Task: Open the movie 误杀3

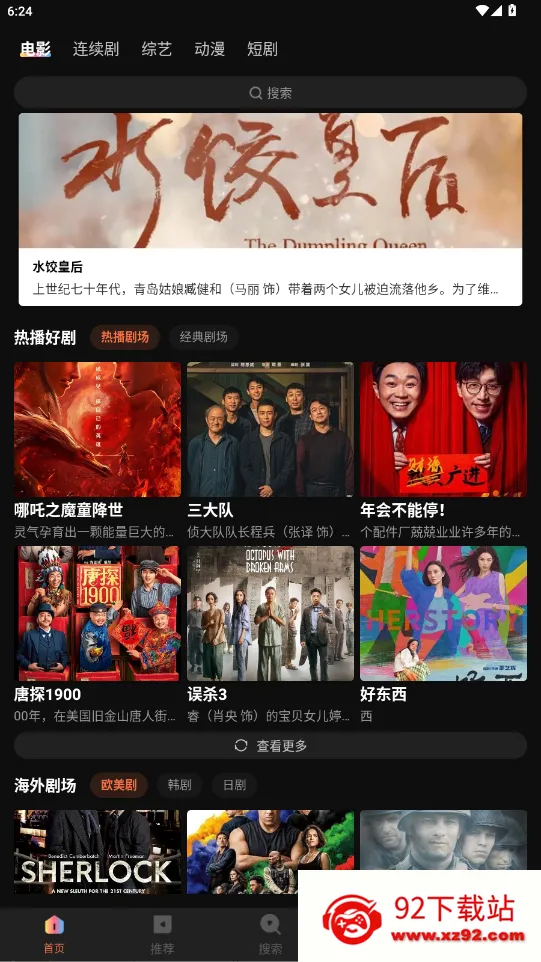Action: (x=270, y=634)
